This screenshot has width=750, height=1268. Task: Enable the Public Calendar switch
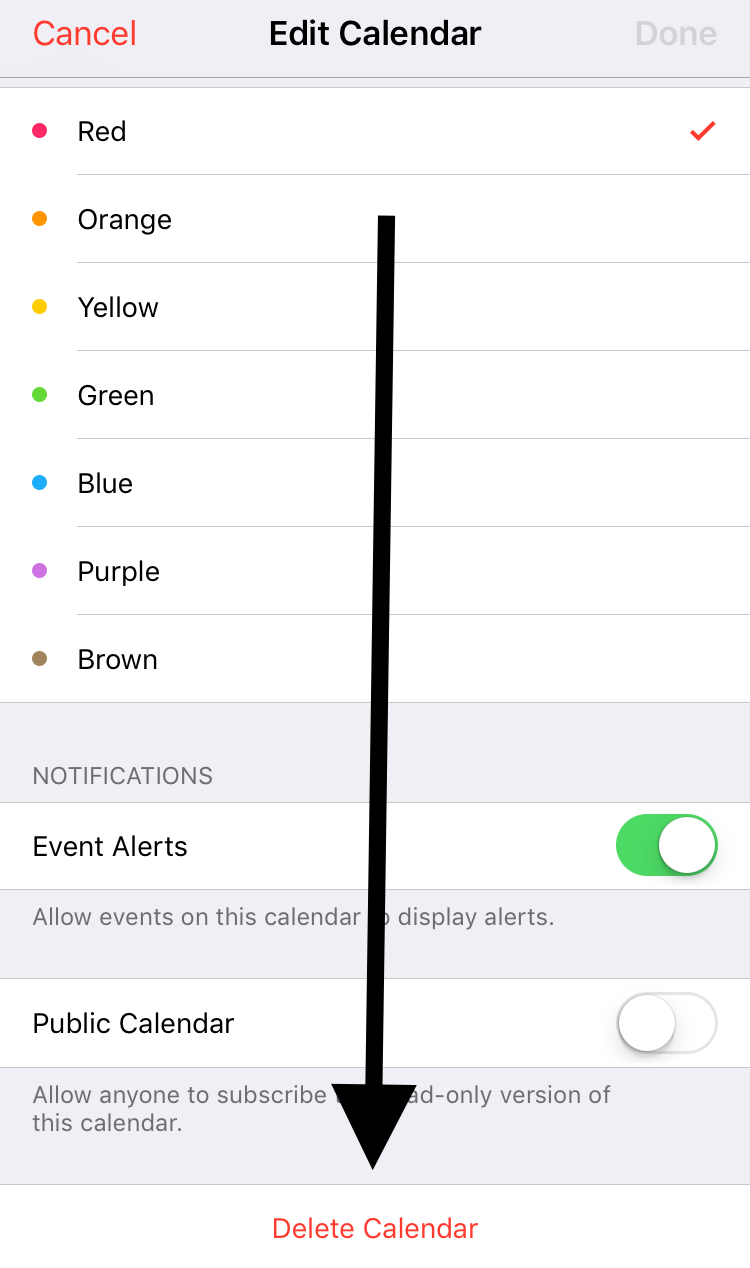(x=667, y=1023)
